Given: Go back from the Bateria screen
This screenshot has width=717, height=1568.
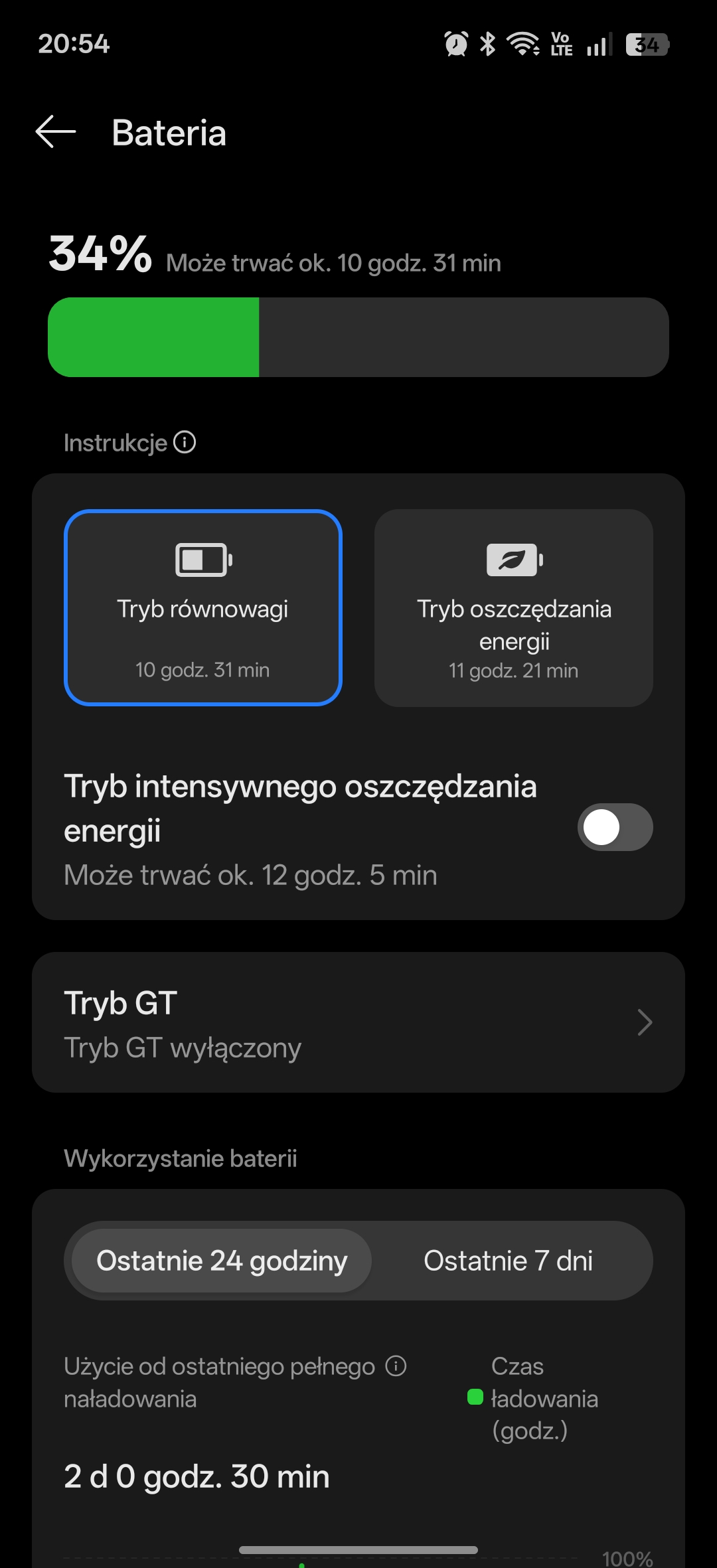Looking at the screenshot, I should pyautogui.click(x=56, y=132).
